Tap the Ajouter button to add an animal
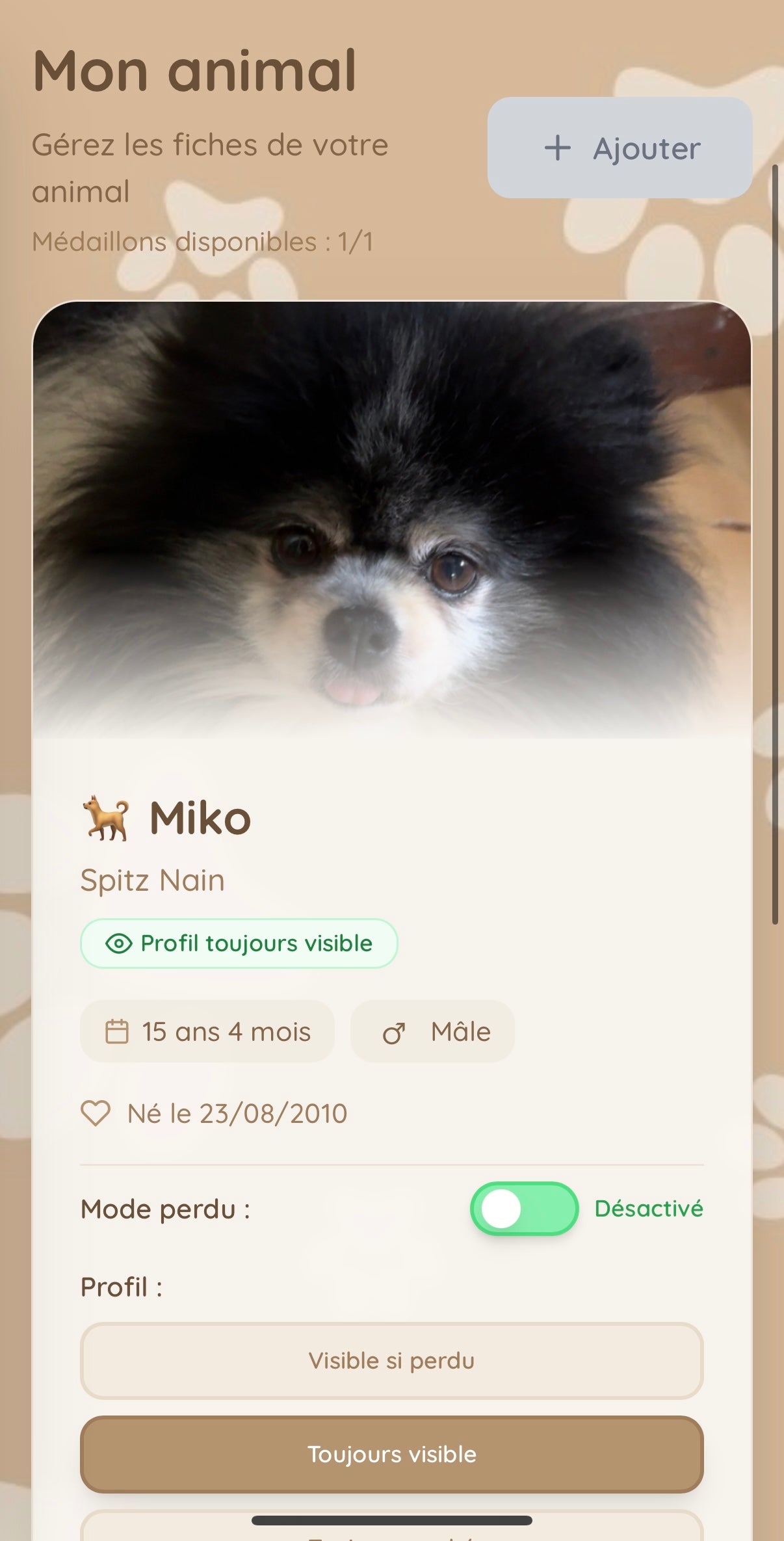Image resolution: width=784 pixels, height=1541 pixels. 620,148
